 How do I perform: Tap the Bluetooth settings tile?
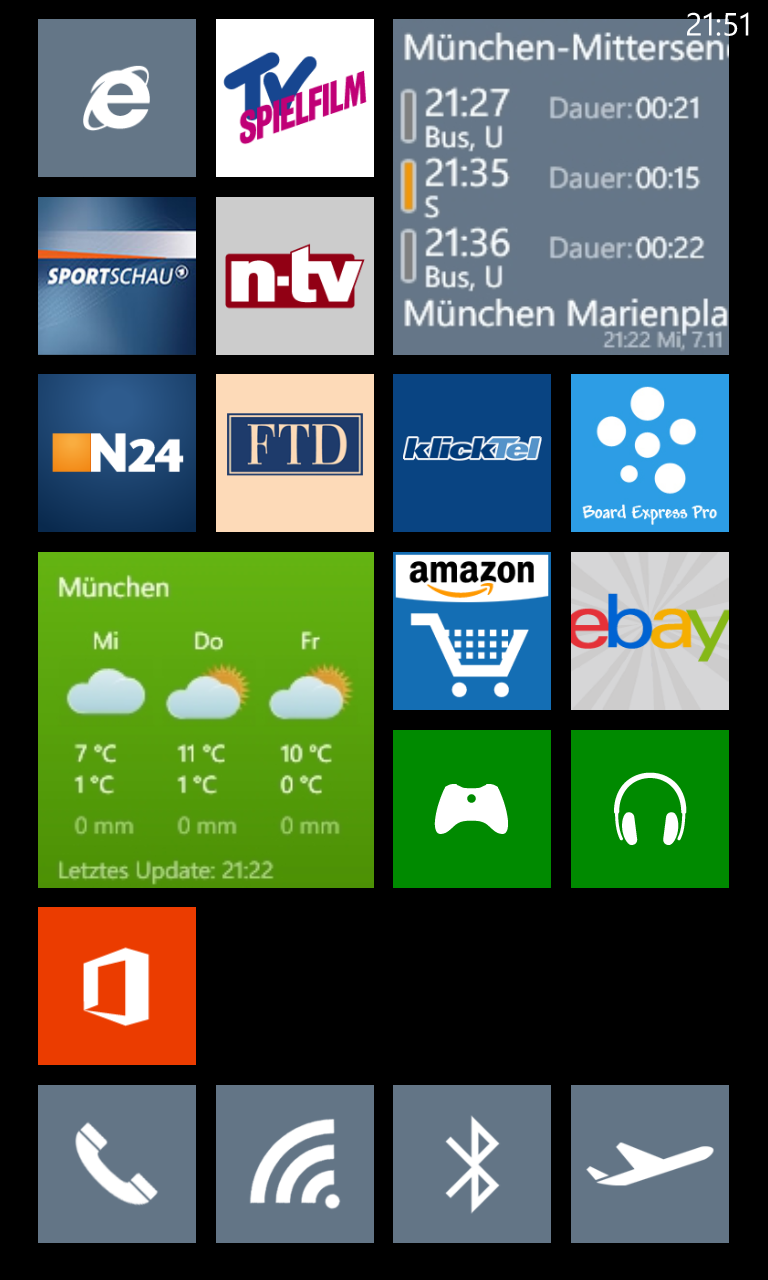pyautogui.click(x=472, y=1164)
